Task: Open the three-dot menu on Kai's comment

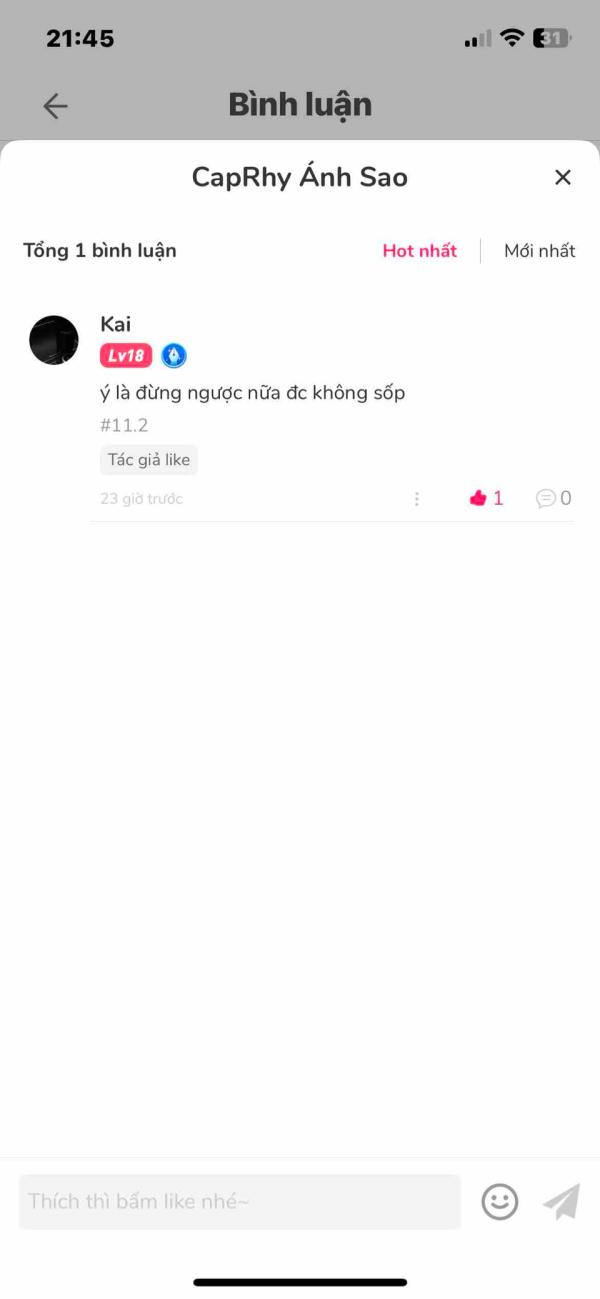Action: [417, 498]
